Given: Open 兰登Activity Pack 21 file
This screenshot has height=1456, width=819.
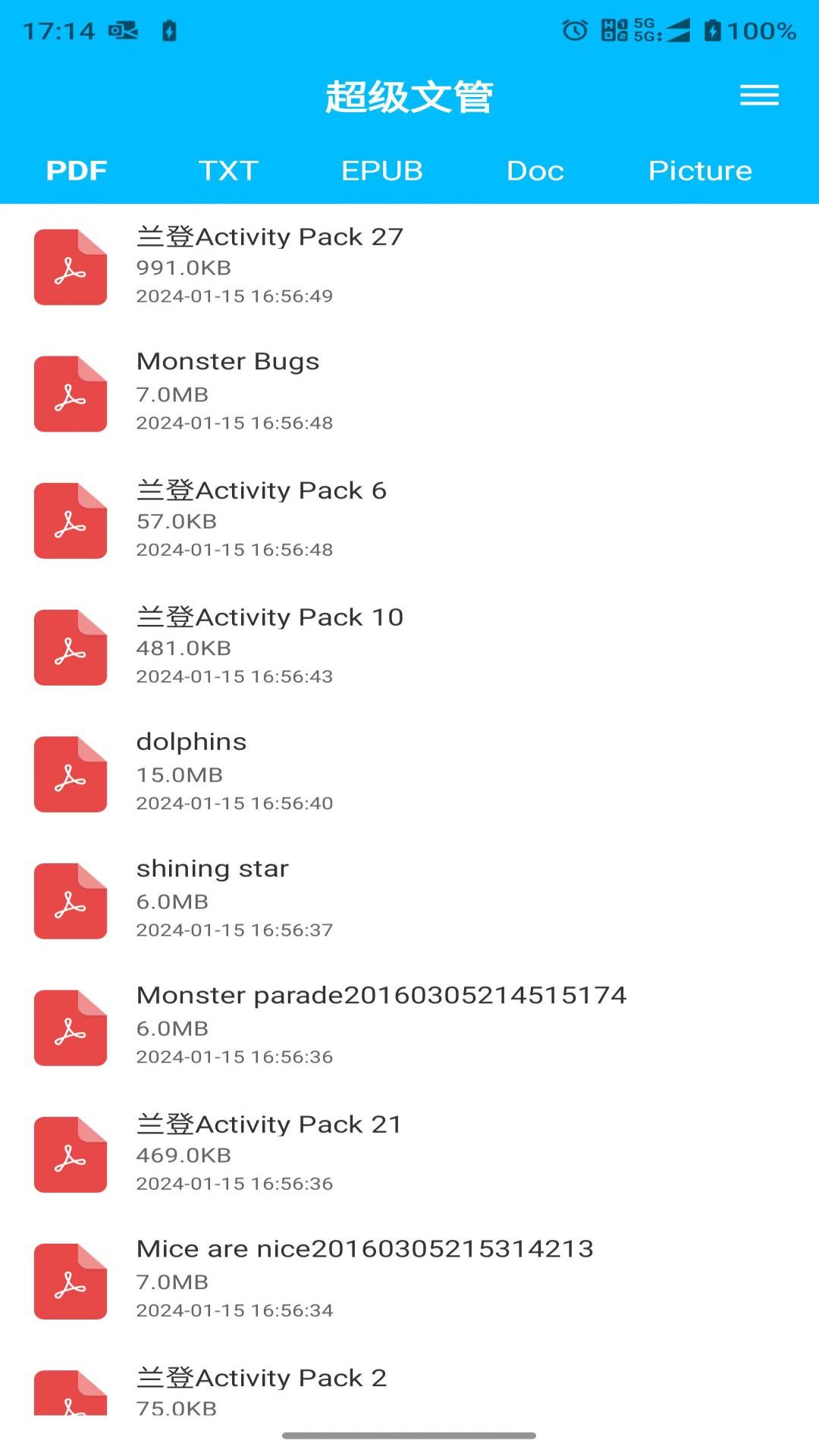Looking at the screenshot, I should pos(409,1153).
